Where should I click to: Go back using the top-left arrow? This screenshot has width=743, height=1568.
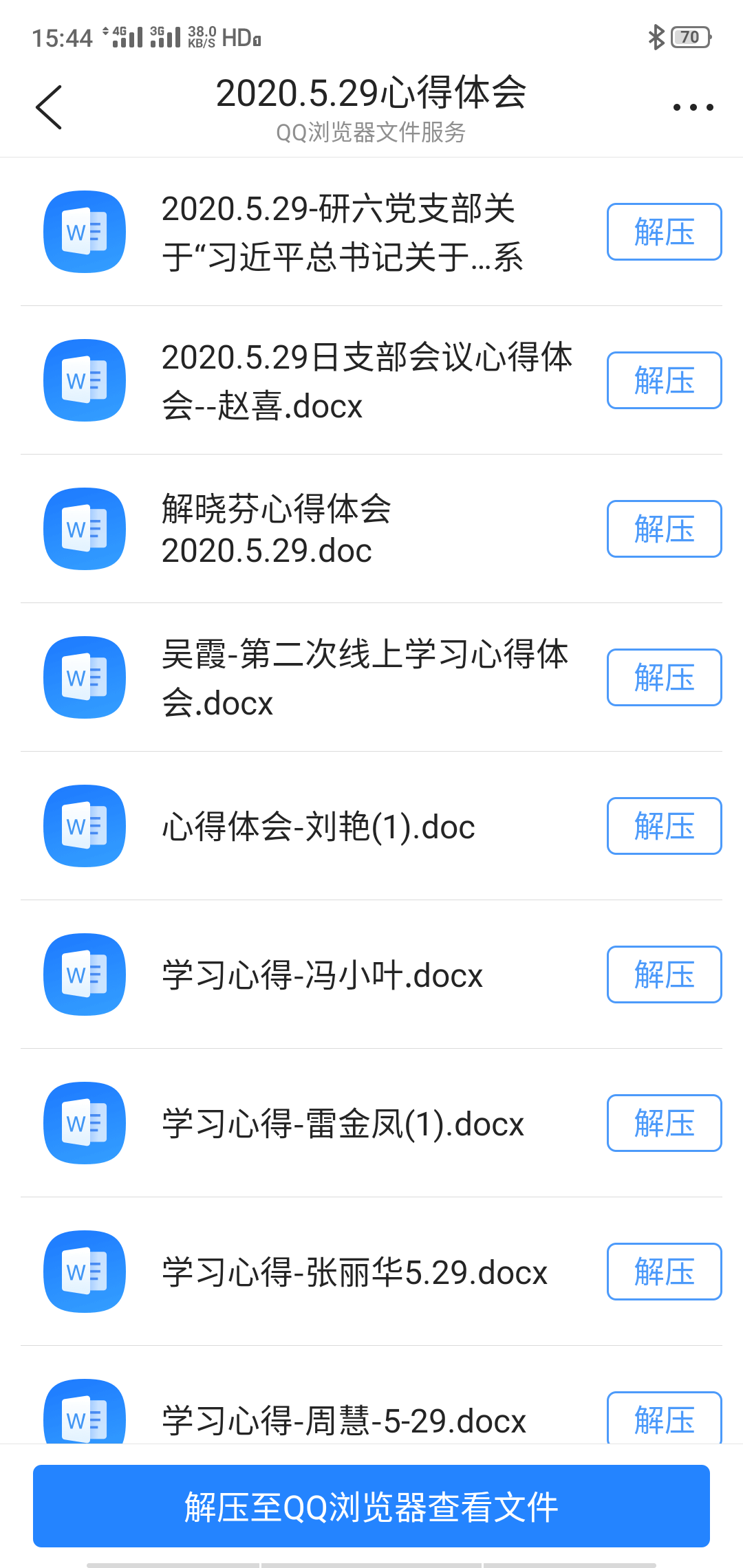click(x=49, y=107)
